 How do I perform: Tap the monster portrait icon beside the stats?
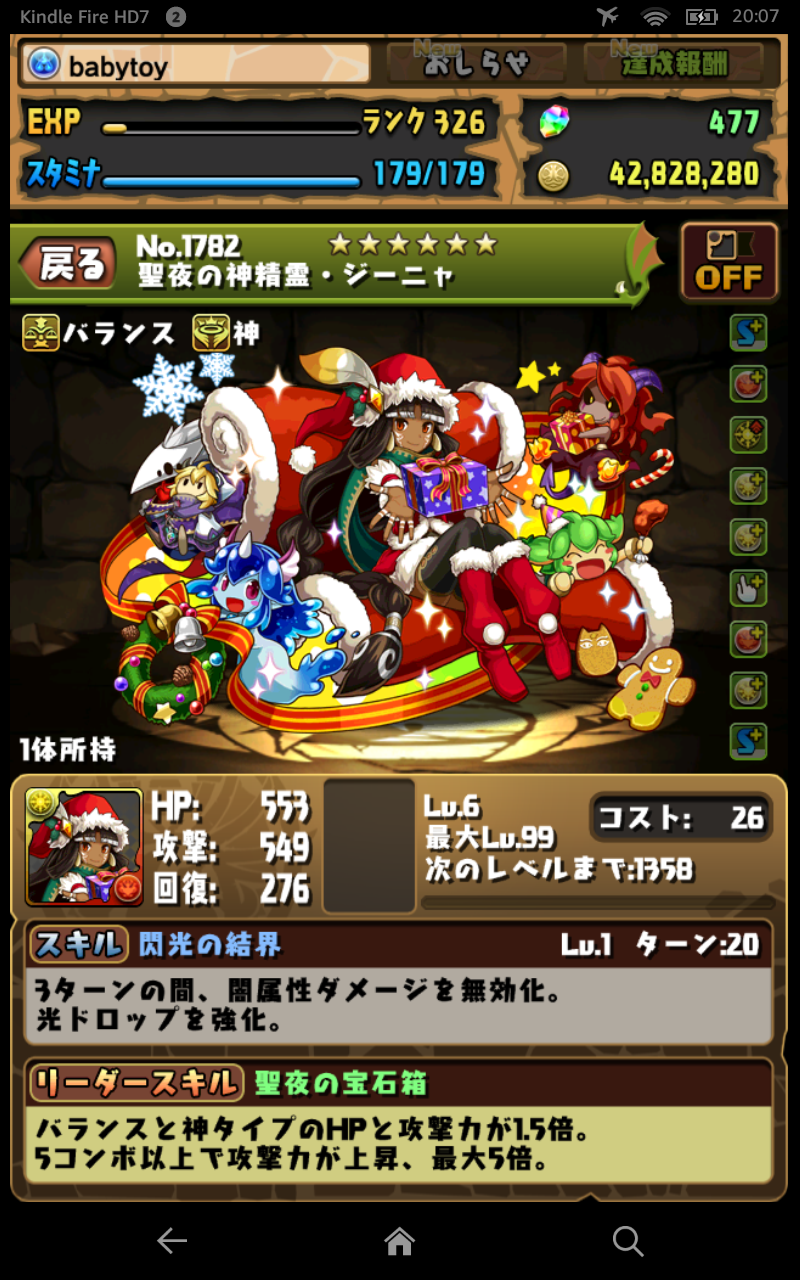click(x=84, y=846)
